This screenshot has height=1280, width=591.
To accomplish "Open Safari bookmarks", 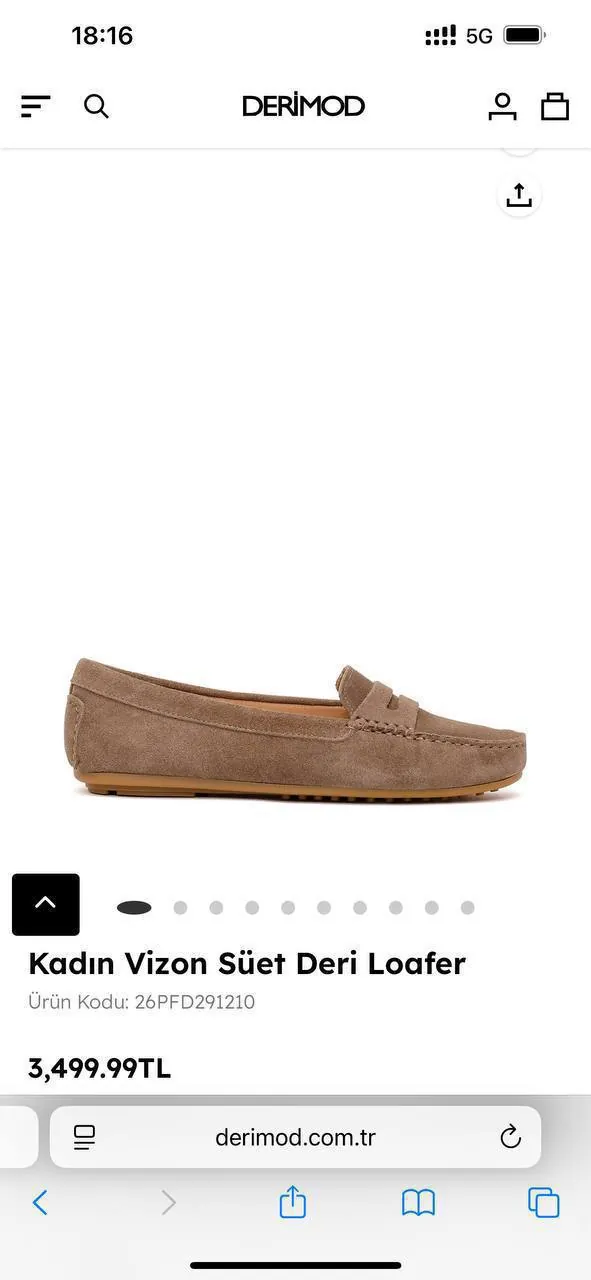I will click(x=418, y=1202).
